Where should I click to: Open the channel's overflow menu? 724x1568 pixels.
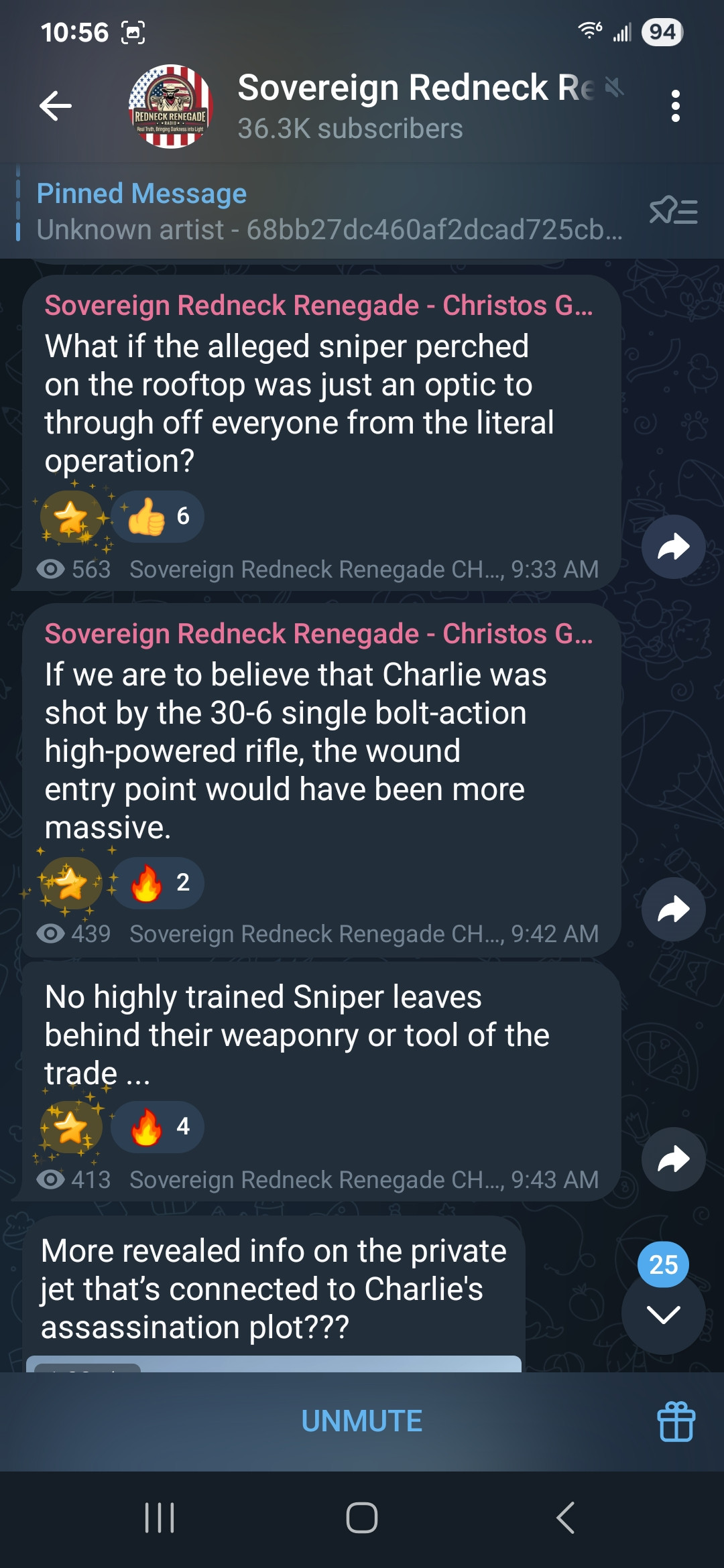click(x=675, y=106)
